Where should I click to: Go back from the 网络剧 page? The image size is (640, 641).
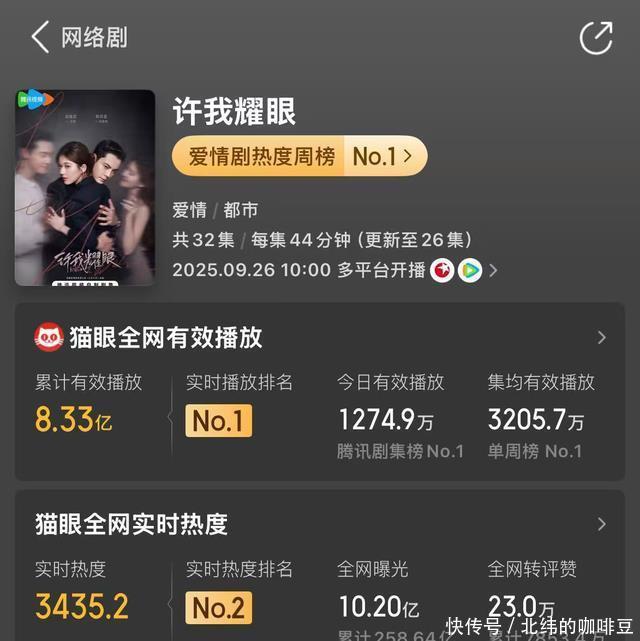point(40,38)
